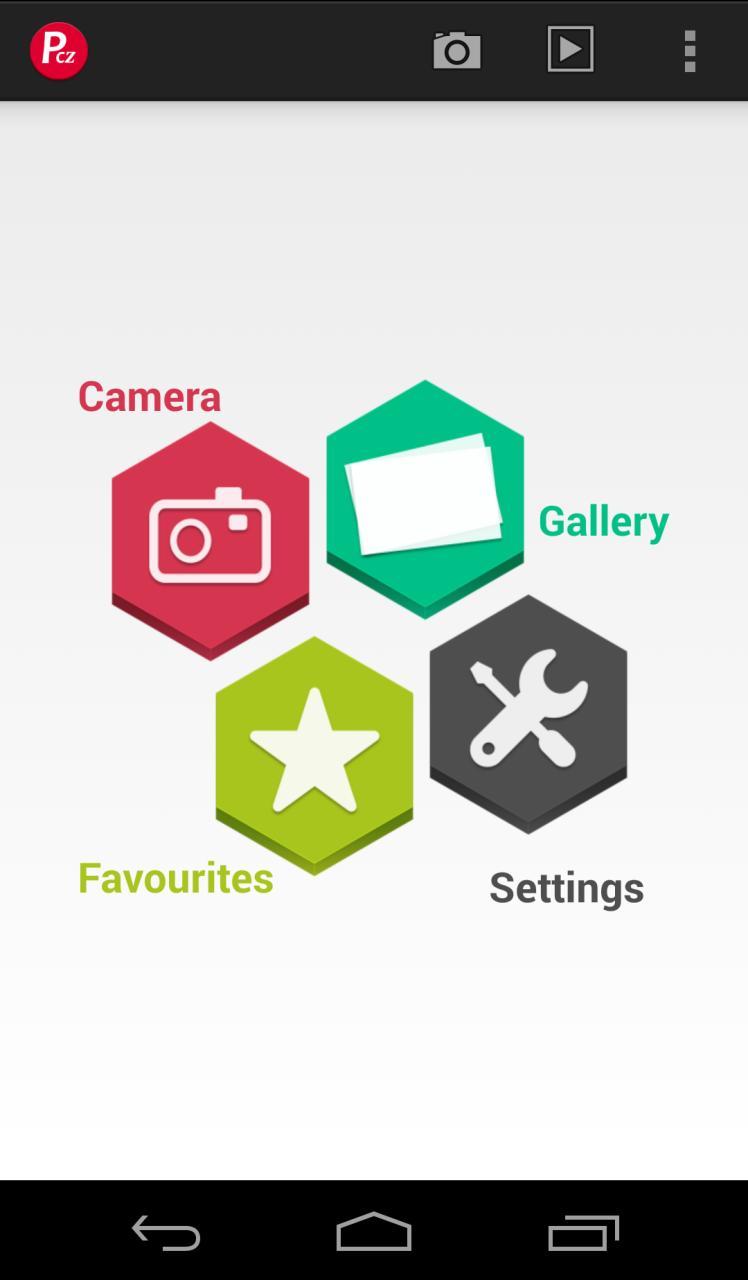Screen dimensions: 748x1280
Task: Launch the red Camera hexagon
Action: [x=210, y=538]
